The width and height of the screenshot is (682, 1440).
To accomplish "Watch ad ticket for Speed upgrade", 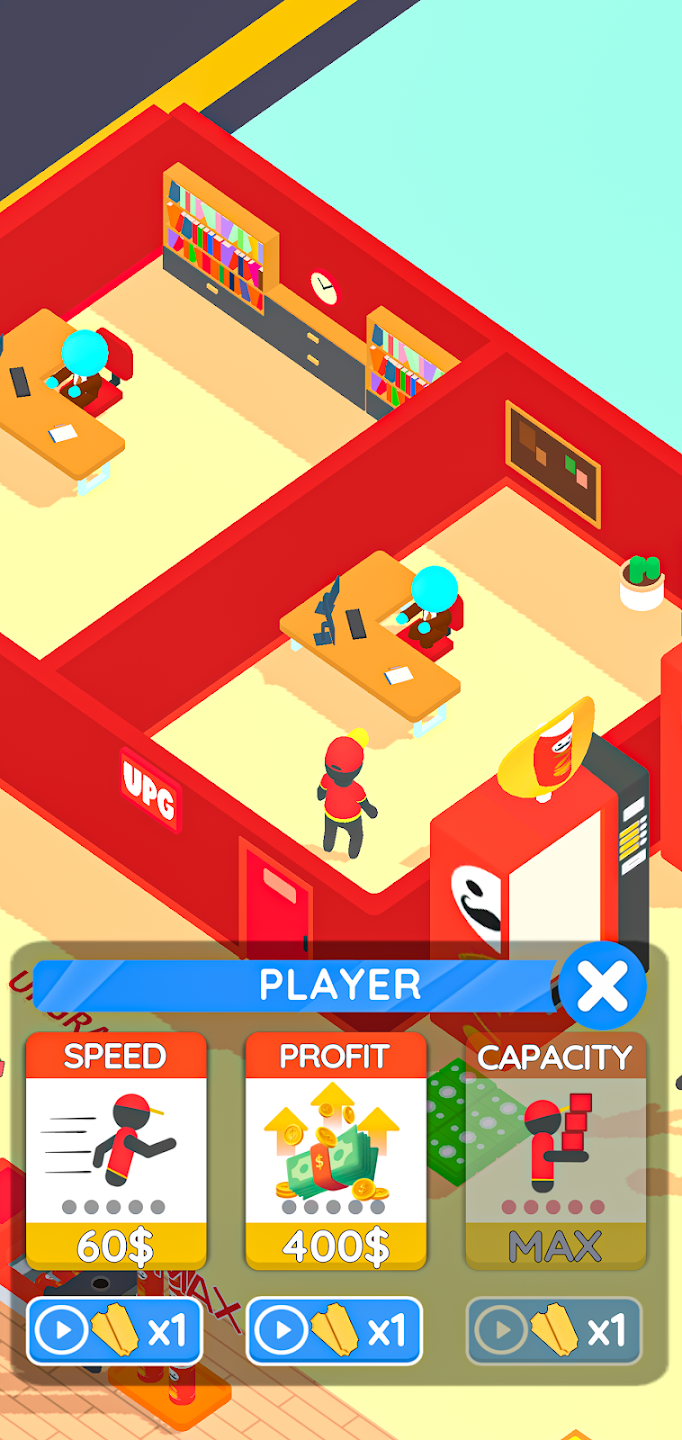I will pyautogui.click(x=115, y=1331).
